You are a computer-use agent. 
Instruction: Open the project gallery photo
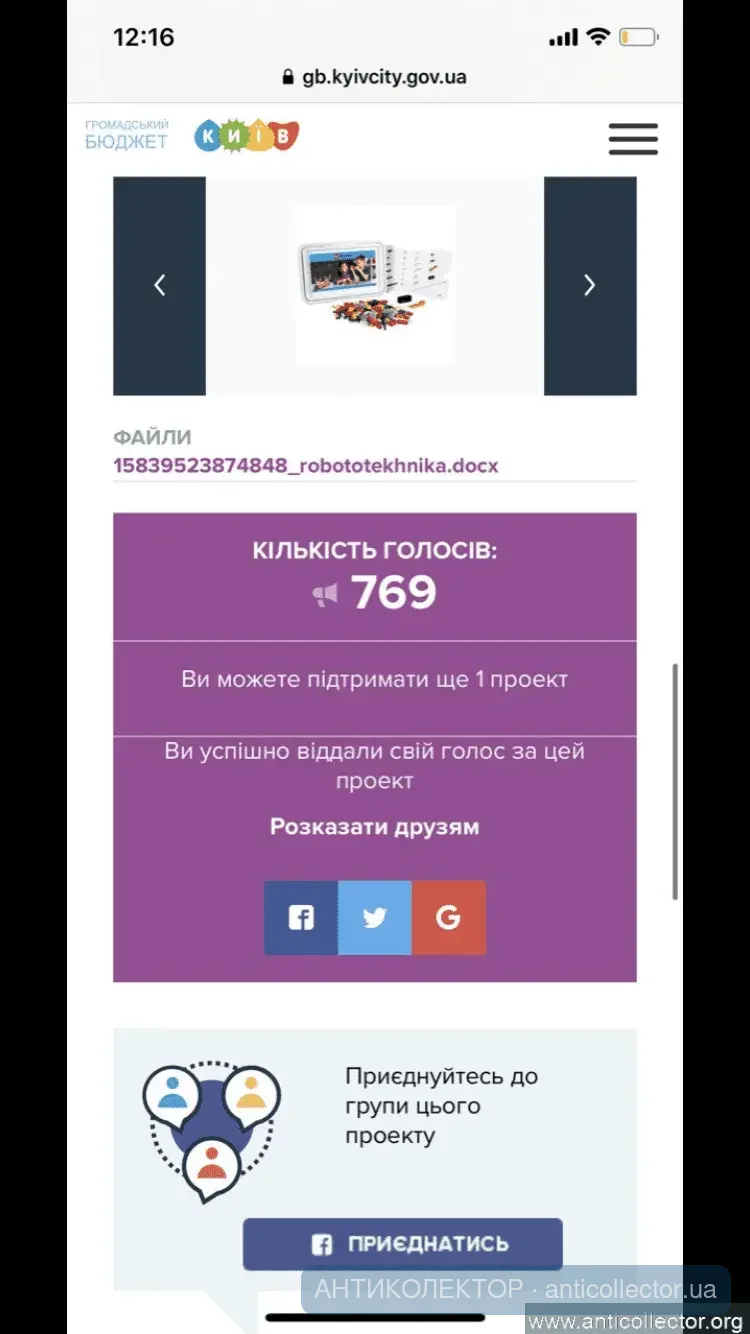tap(375, 285)
